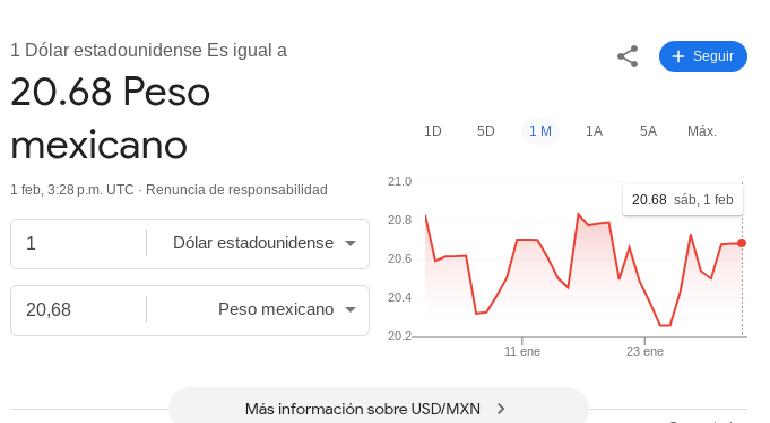Screen dimensions: 770x423
Task: Show the 1A chart range
Action: coord(594,131)
